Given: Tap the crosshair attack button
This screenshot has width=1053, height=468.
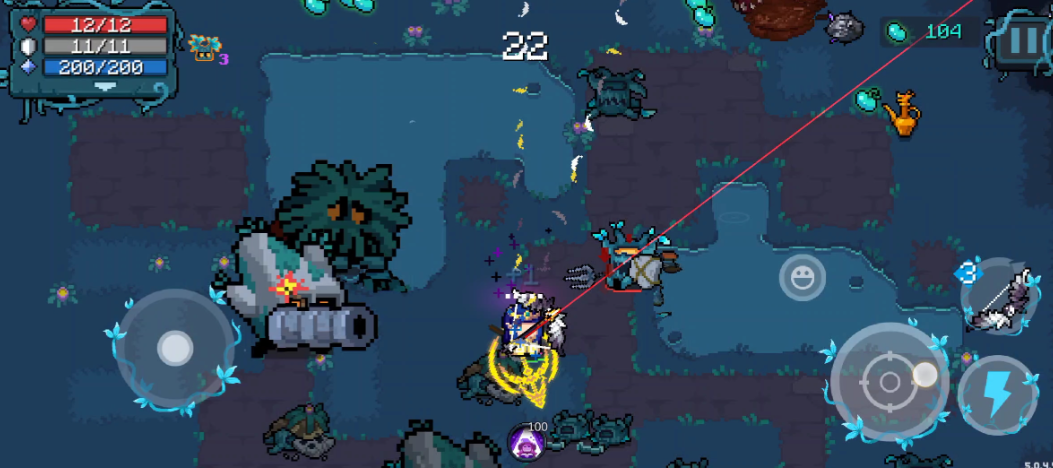Looking at the screenshot, I should 889,381.
